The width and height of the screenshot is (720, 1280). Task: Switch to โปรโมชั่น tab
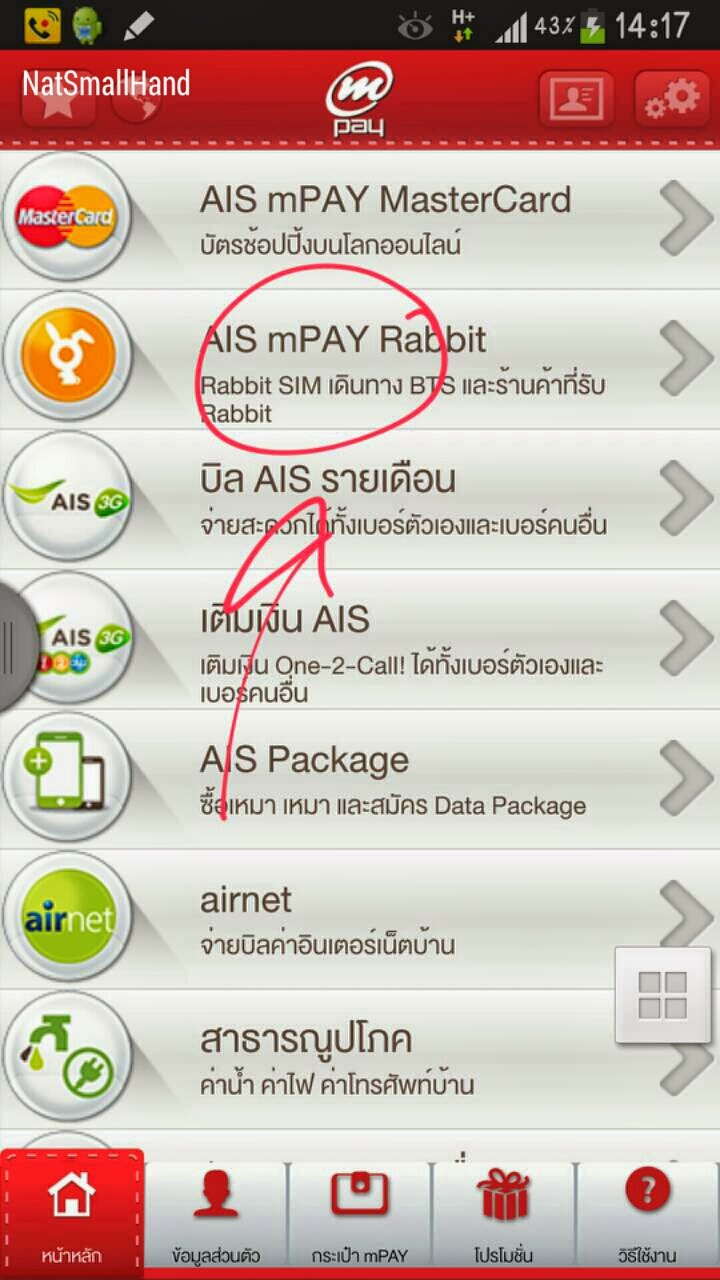coord(503,1212)
